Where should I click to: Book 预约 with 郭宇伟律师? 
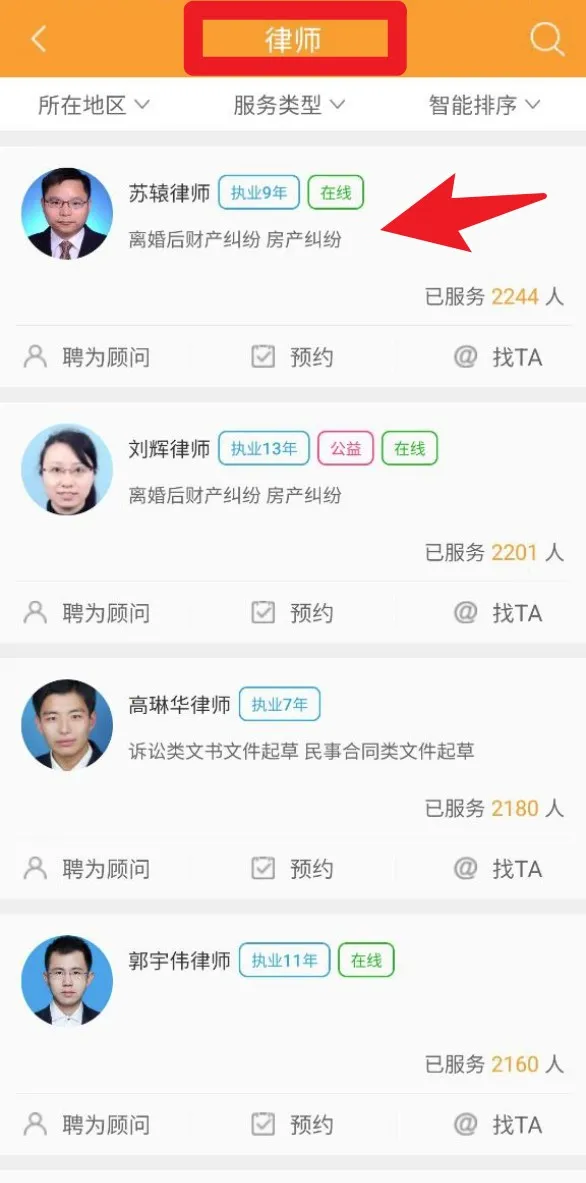292,1125
